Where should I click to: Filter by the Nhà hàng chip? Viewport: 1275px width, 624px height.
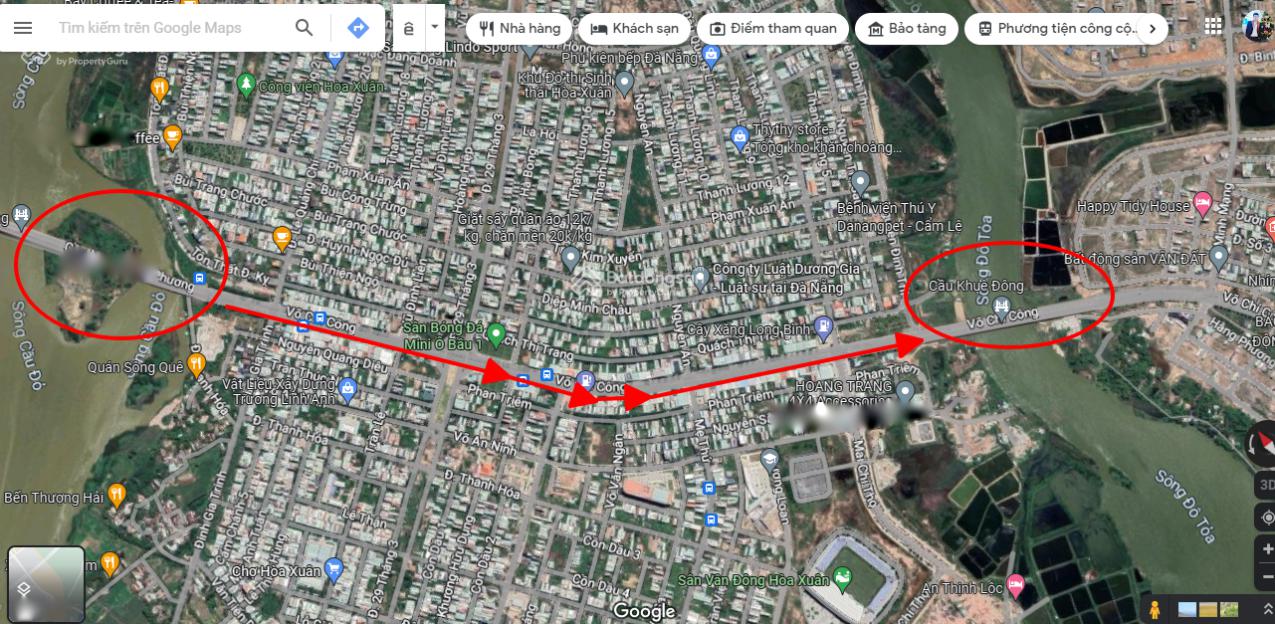pyautogui.click(x=519, y=28)
